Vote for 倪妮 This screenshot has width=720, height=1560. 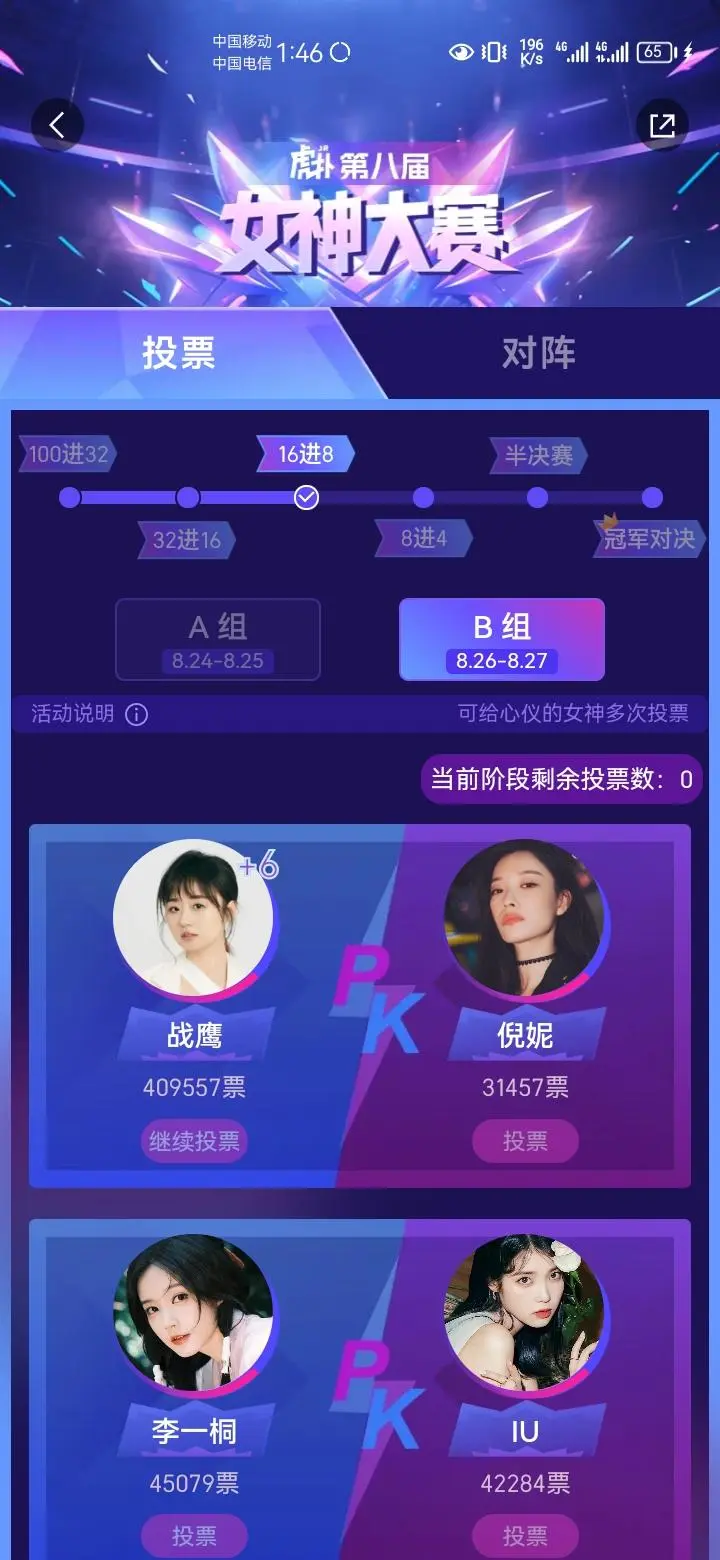525,1141
